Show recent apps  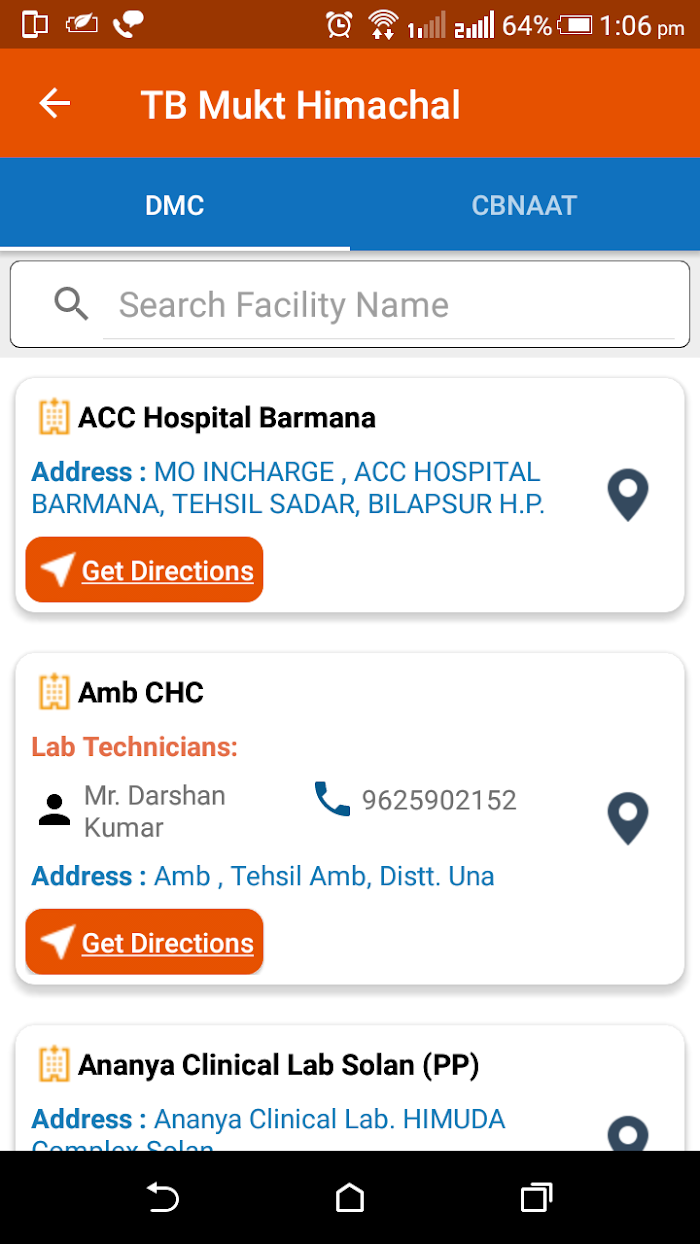tap(537, 1197)
